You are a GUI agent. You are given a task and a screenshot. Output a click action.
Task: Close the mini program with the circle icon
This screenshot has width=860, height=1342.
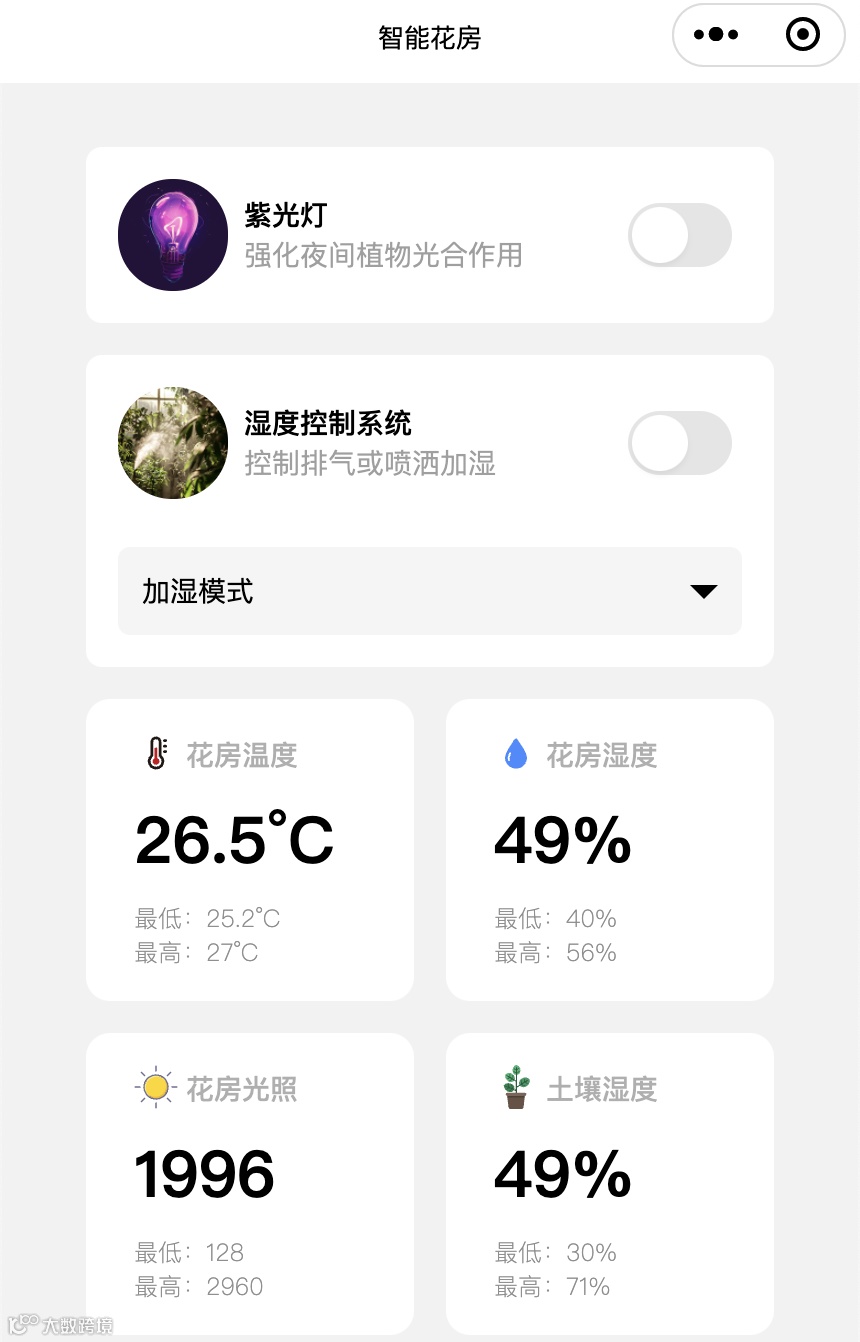(802, 35)
